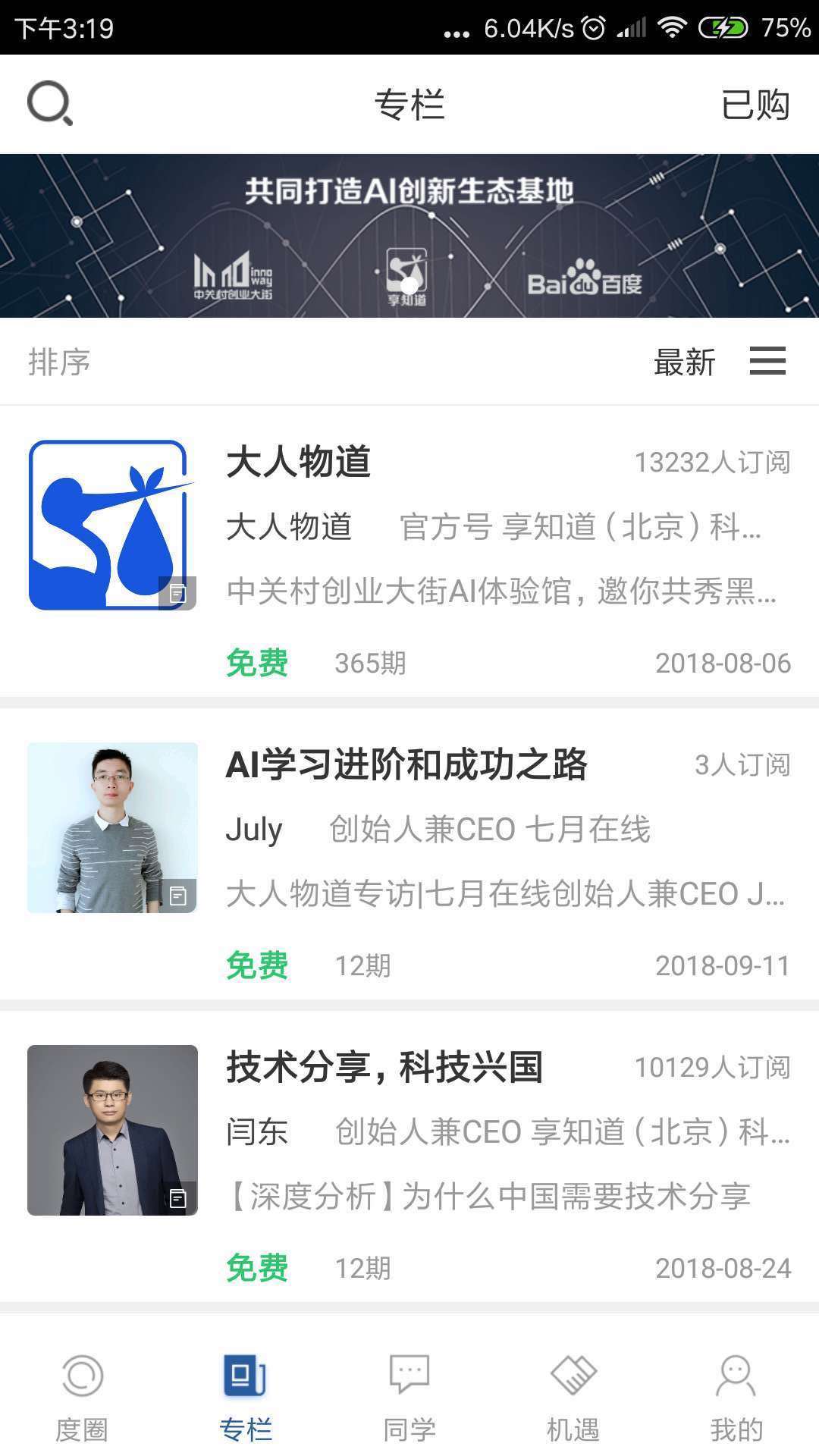
Task: Open the 最新 sort menu
Action: [719, 362]
